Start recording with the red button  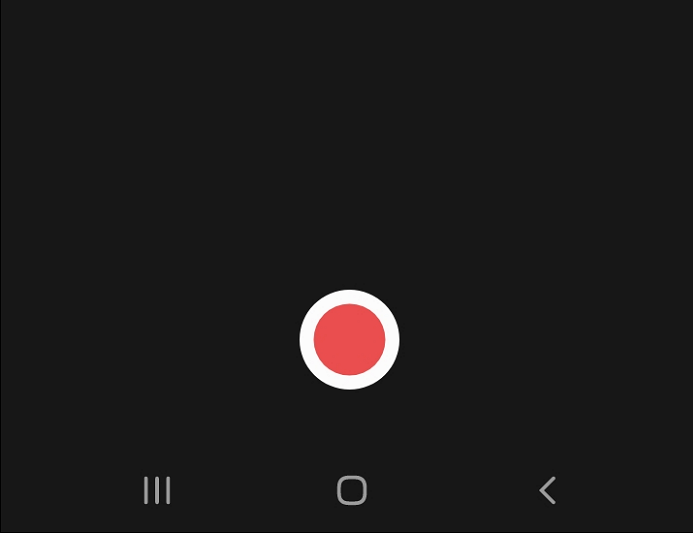pos(349,340)
